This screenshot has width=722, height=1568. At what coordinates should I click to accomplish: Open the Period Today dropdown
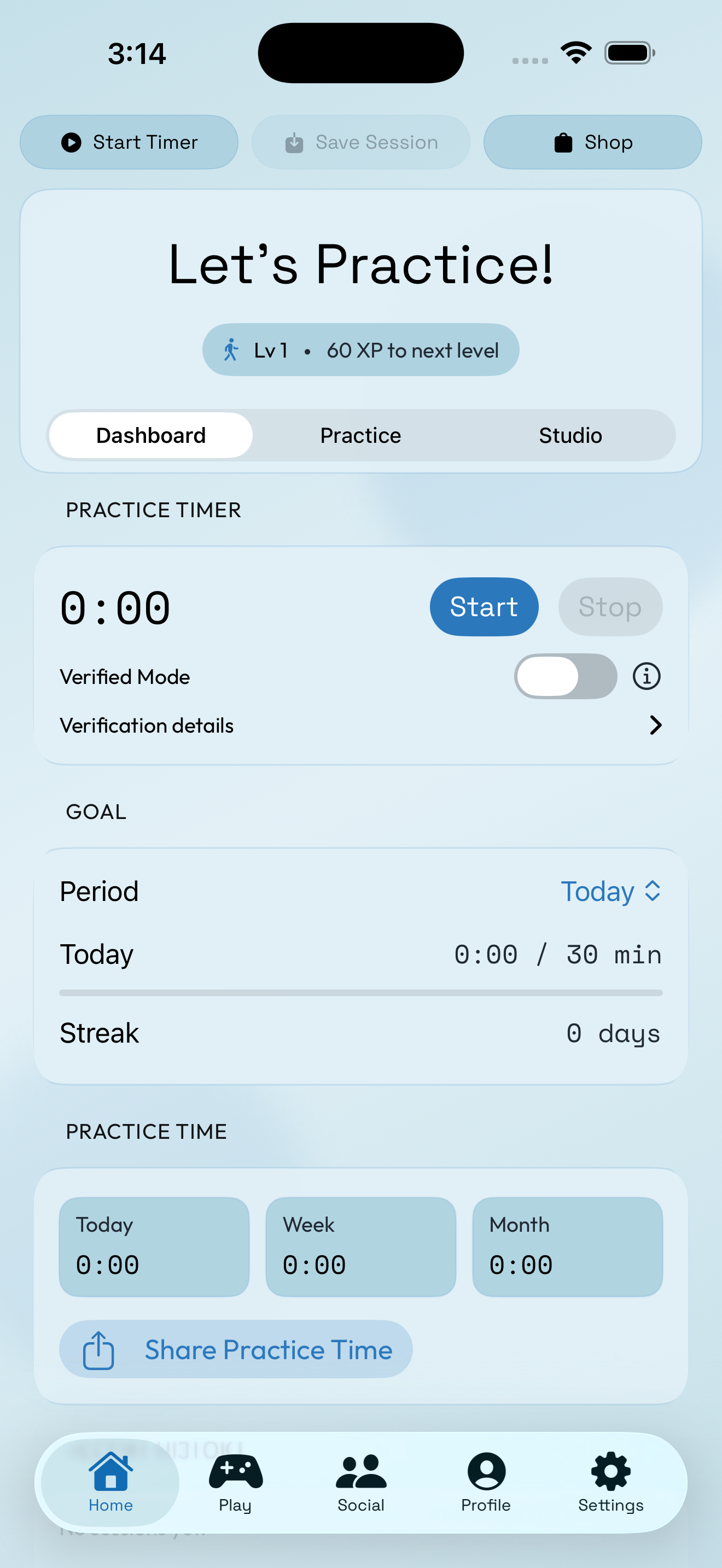coord(611,891)
